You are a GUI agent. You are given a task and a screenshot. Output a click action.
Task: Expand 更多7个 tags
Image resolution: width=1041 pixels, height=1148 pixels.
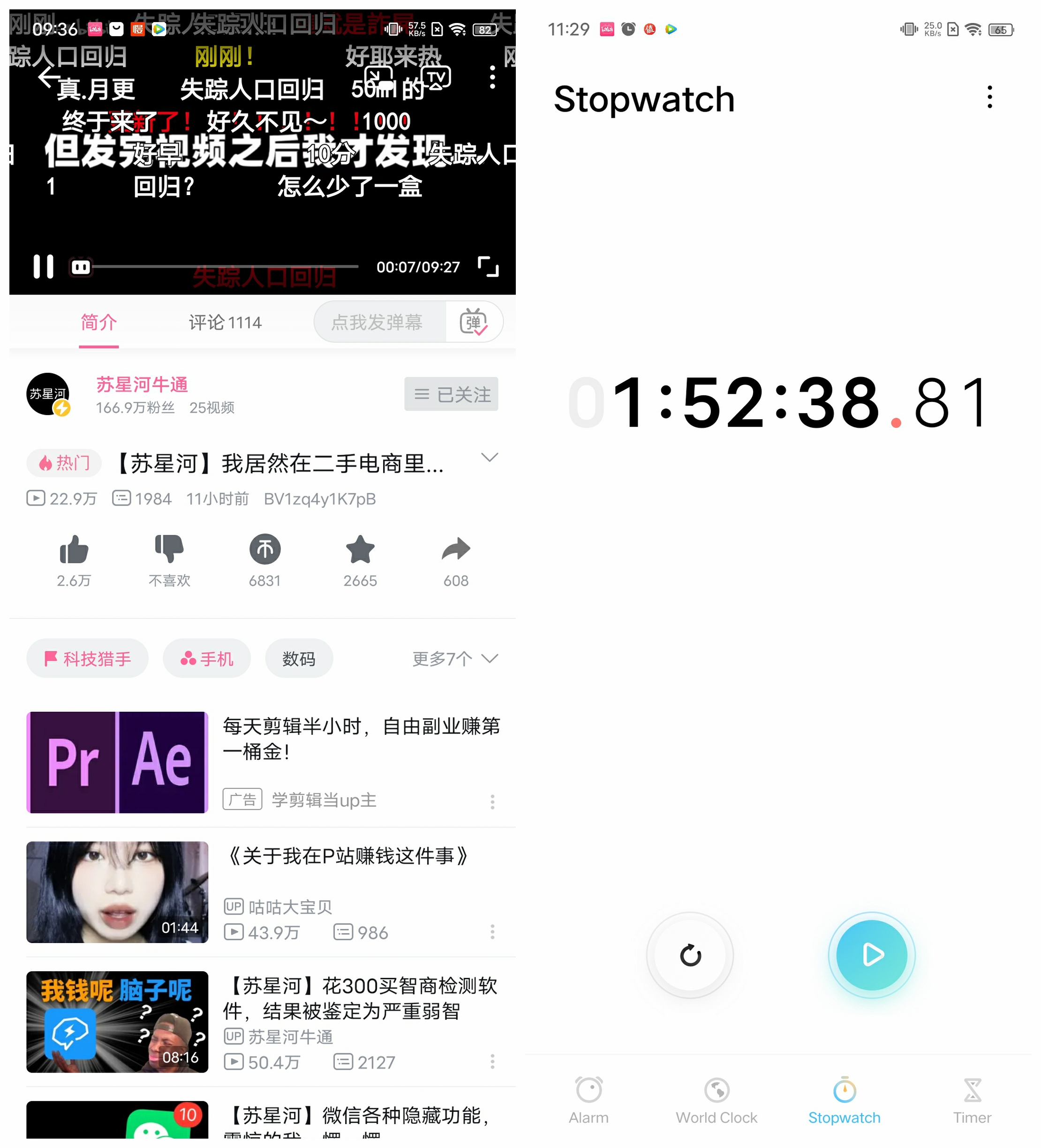tap(454, 659)
